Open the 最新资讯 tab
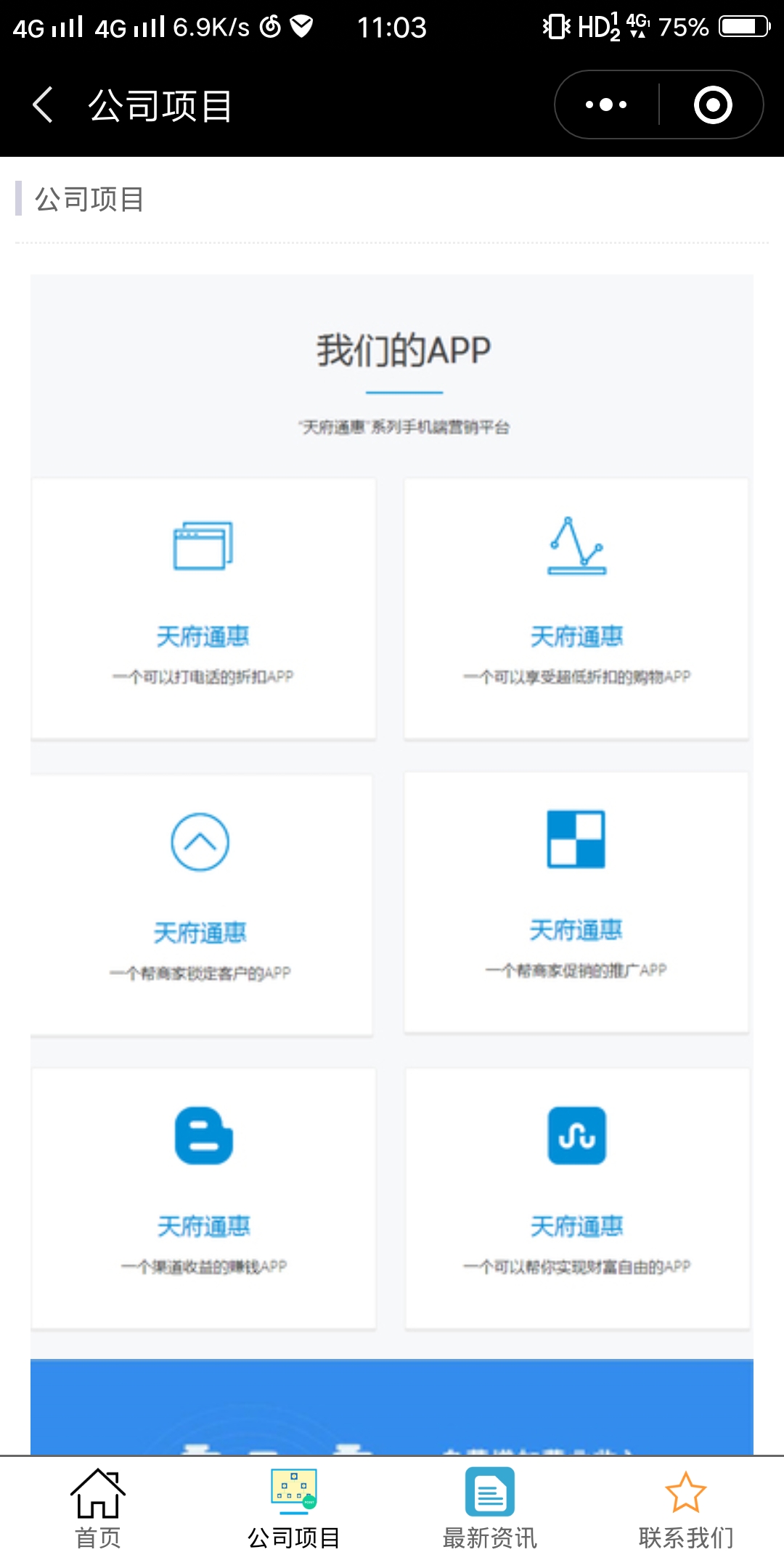784x1568 pixels. click(x=490, y=1508)
